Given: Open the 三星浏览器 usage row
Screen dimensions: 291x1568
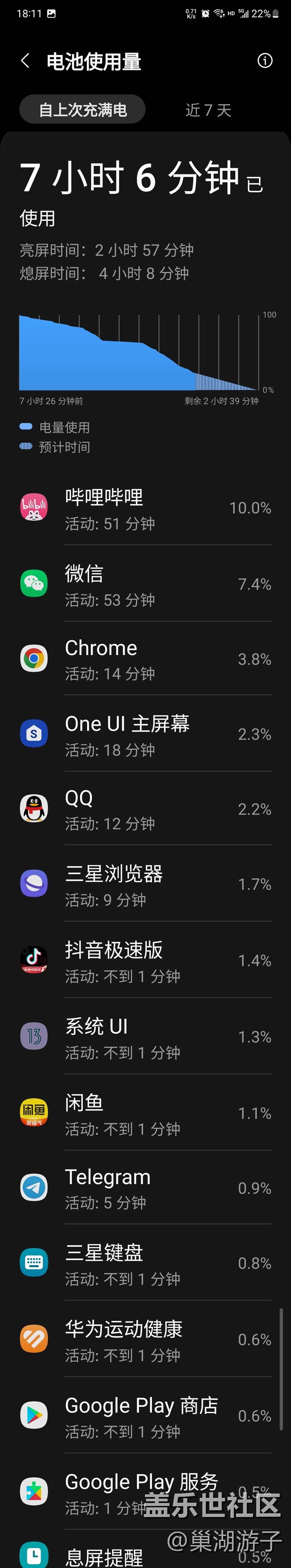Looking at the screenshot, I should tap(145, 884).
